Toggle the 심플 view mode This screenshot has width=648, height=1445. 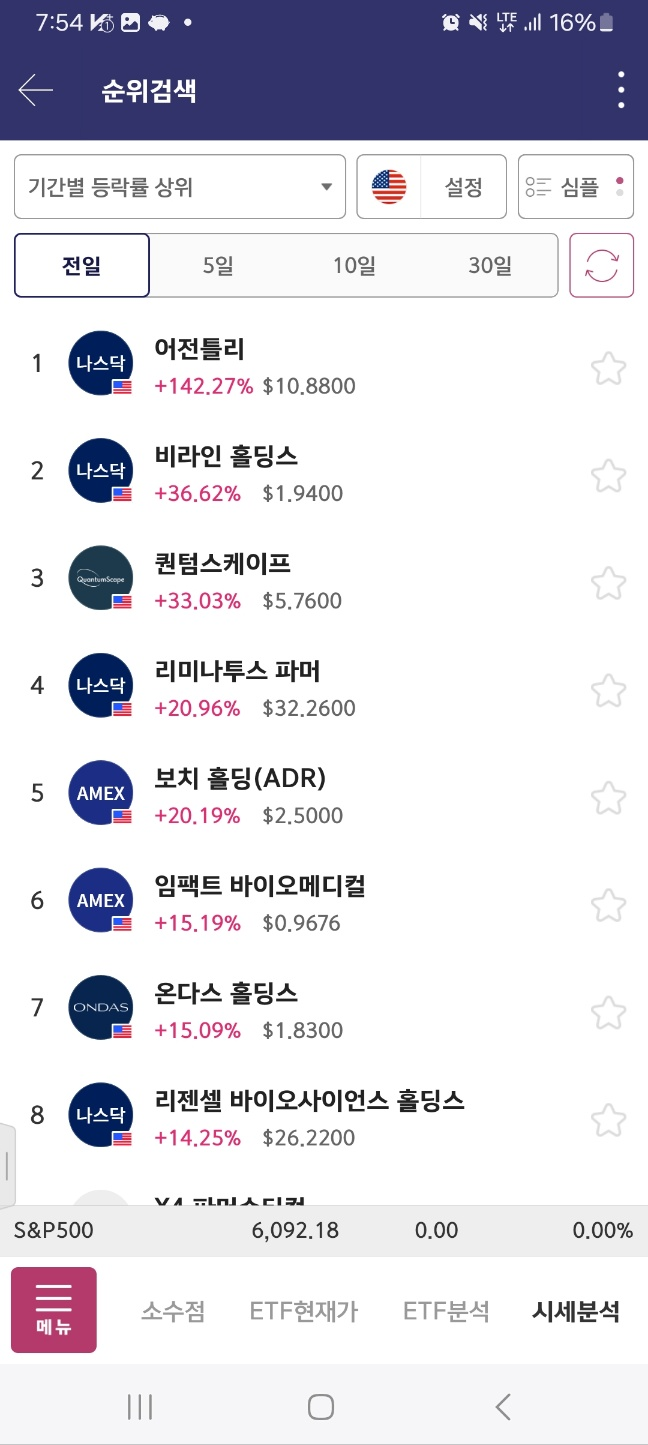[x=576, y=186]
